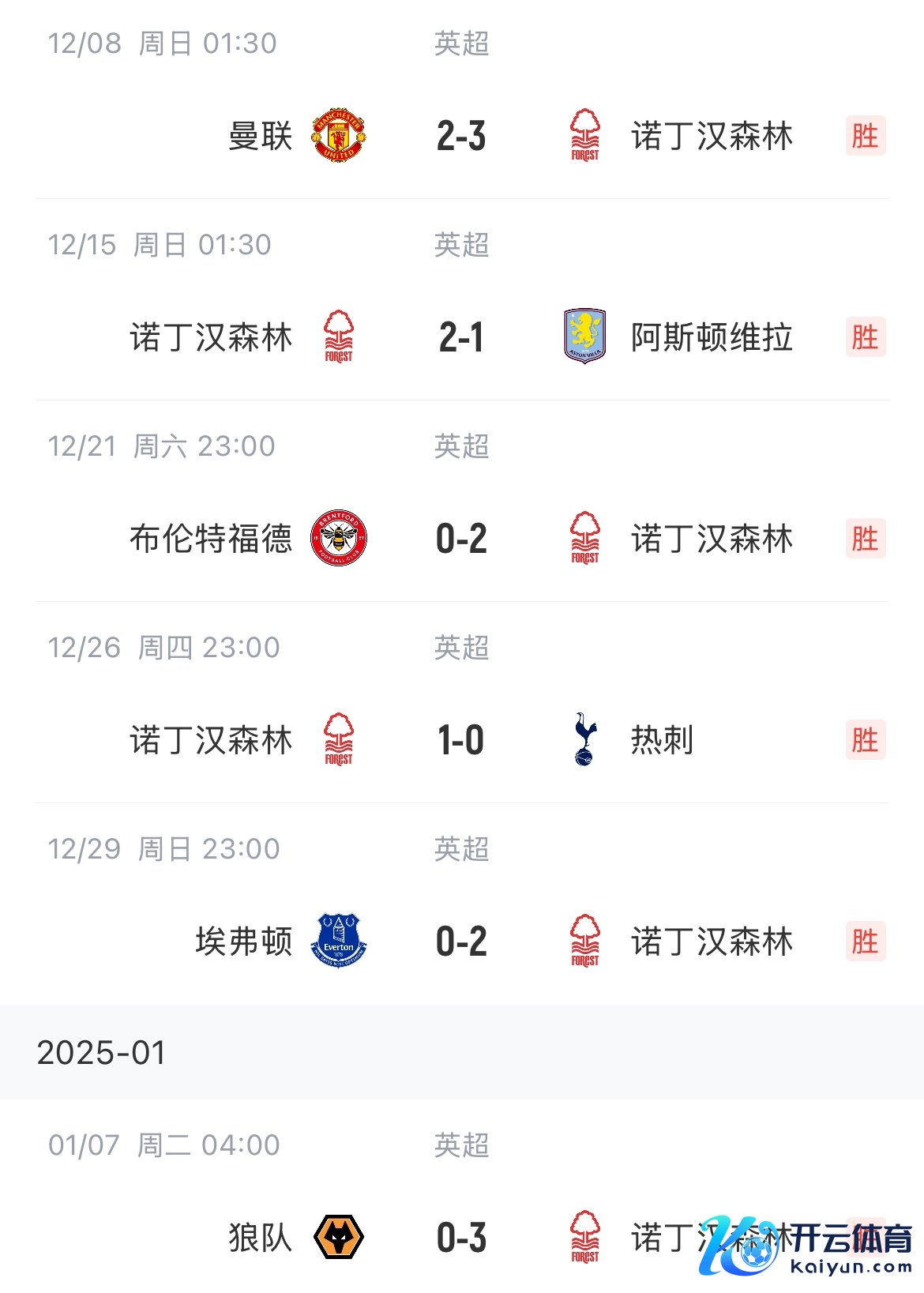
Task: Open the 曼联 2-3 诺丁汉森林 match
Action: coord(461,136)
